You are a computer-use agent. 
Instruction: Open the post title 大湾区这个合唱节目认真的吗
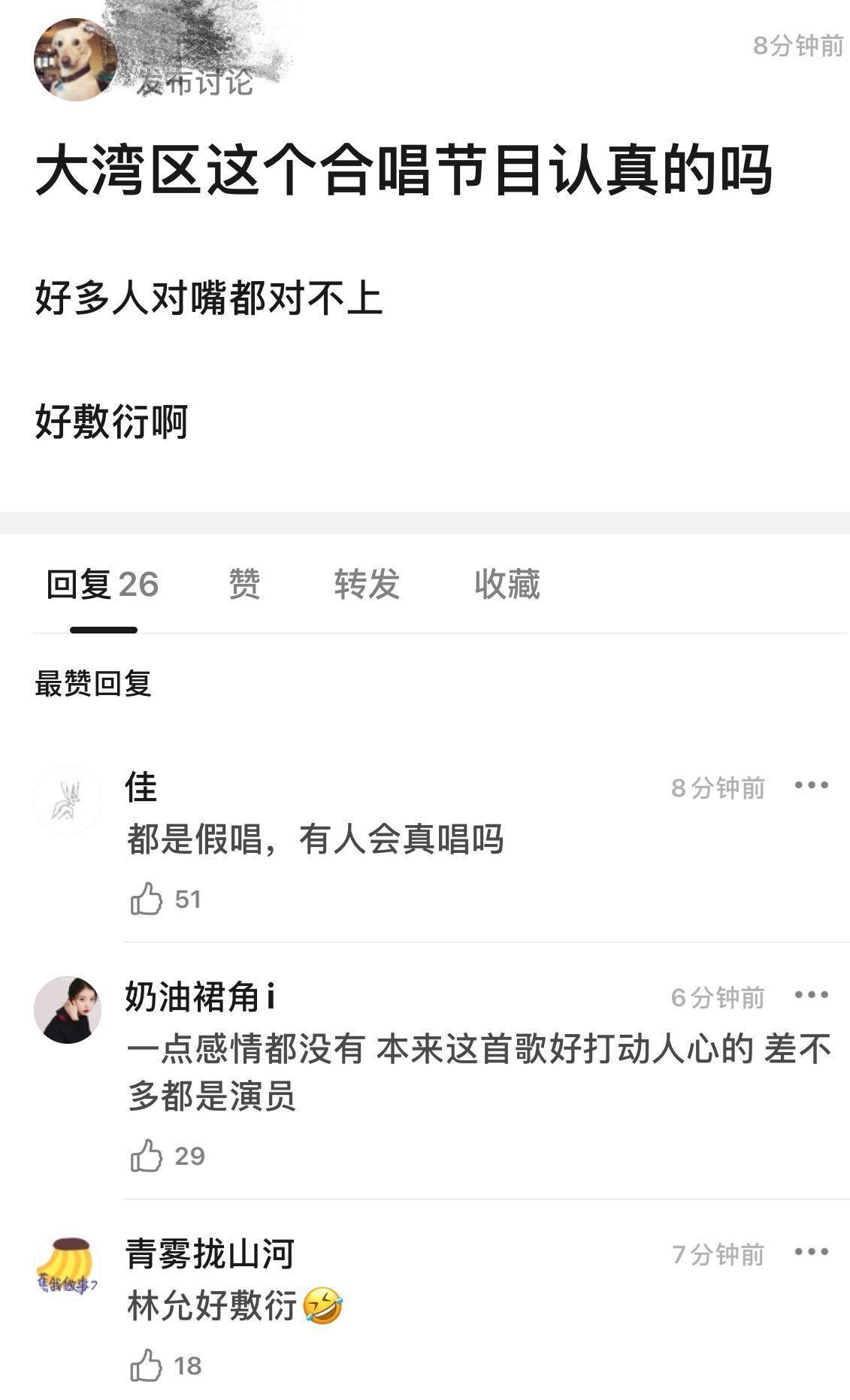click(406, 171)
